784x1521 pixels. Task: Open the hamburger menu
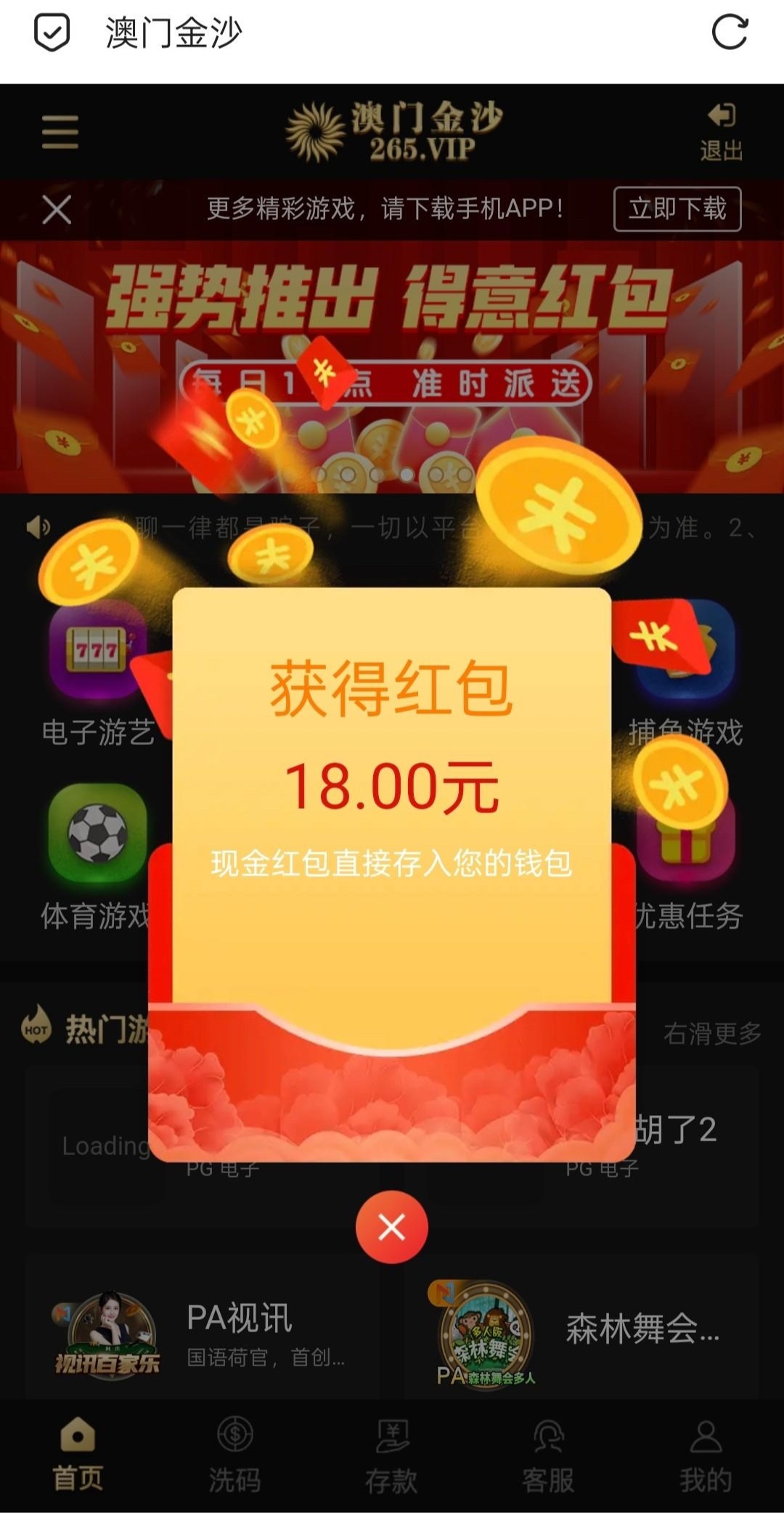(60, 132)
